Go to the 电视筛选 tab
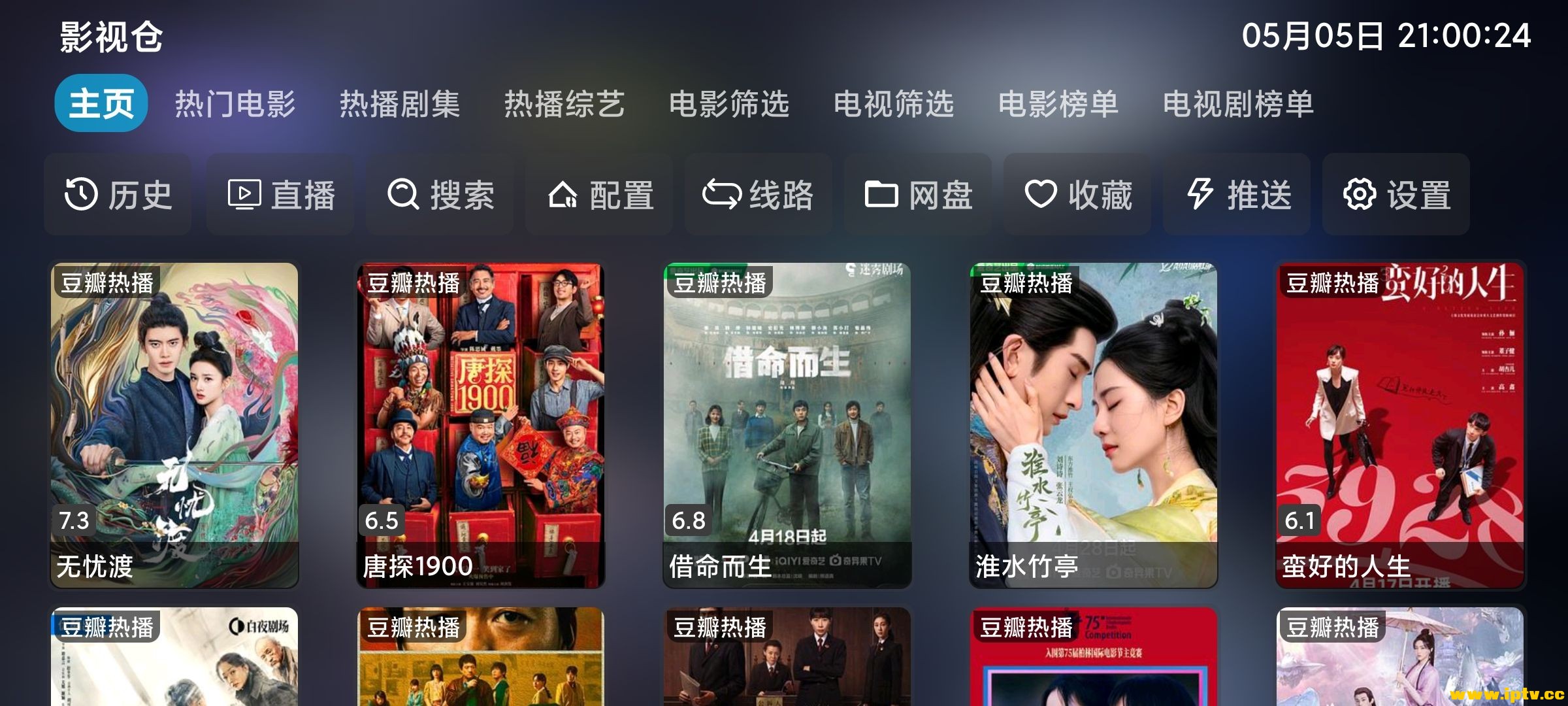1568x706 pixels. click(x=894, y=104)
